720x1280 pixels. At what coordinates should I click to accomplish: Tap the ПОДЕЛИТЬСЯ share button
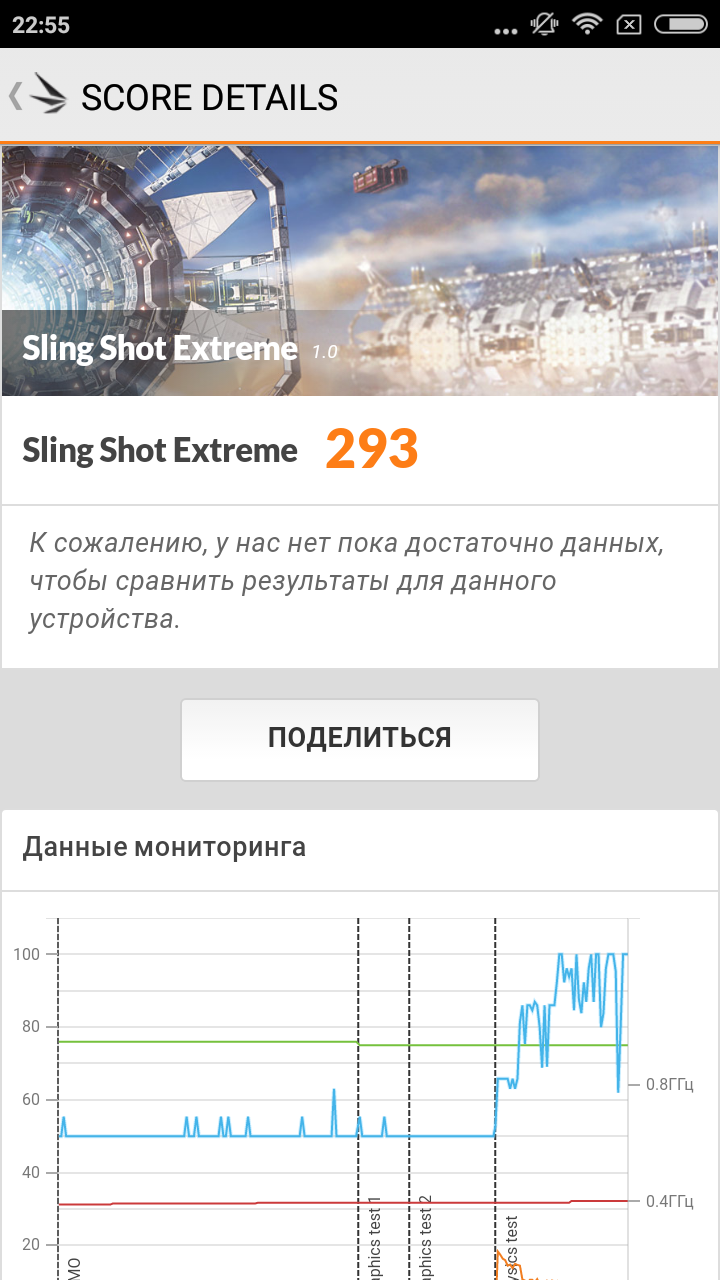pos(360,739)
